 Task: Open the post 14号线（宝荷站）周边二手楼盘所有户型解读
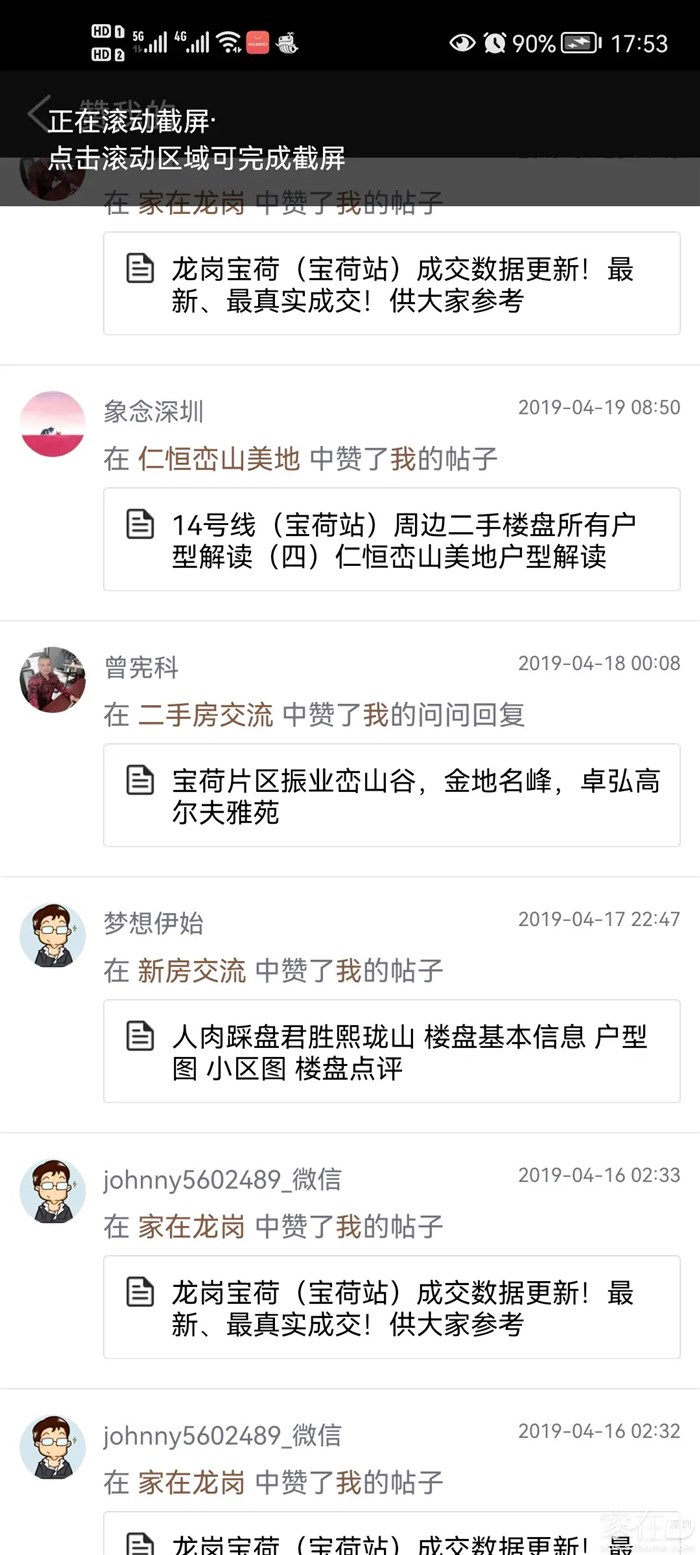coord(391,540)
